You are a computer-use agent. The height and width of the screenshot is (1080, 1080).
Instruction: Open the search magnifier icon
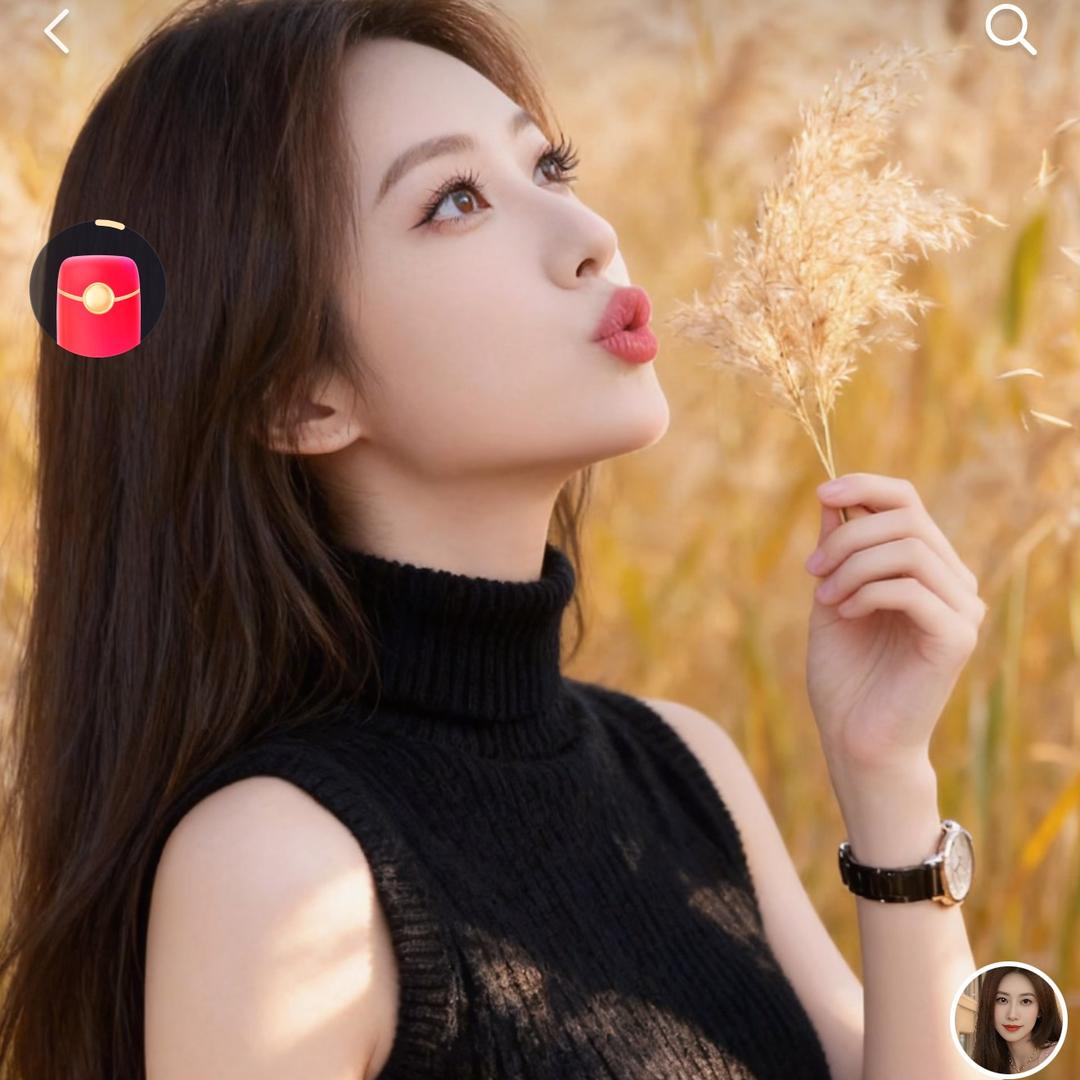[x=1009, y=29]
